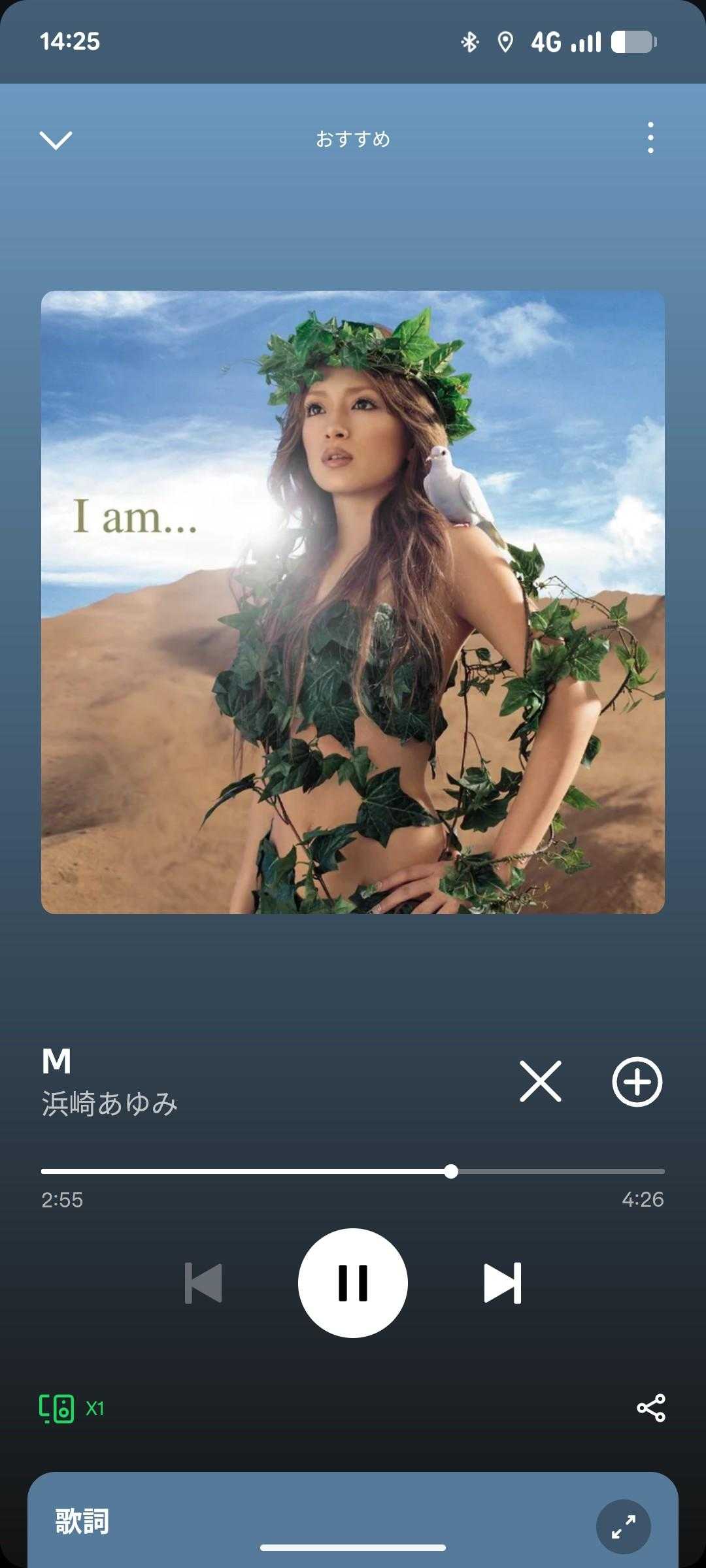The height and width of the screenshot is (1568, 706).
Task: Collapse the now playing screen
Action: 56,139
